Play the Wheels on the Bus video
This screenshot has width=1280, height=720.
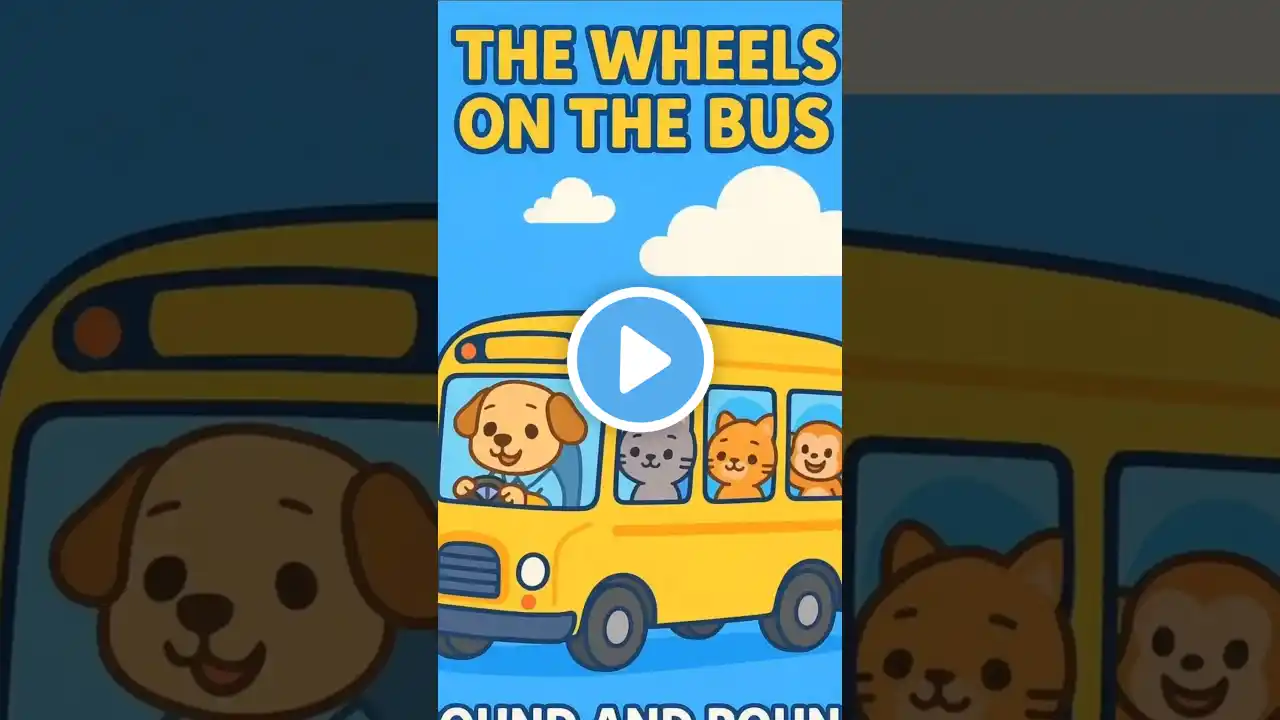(x=640, y=360)
